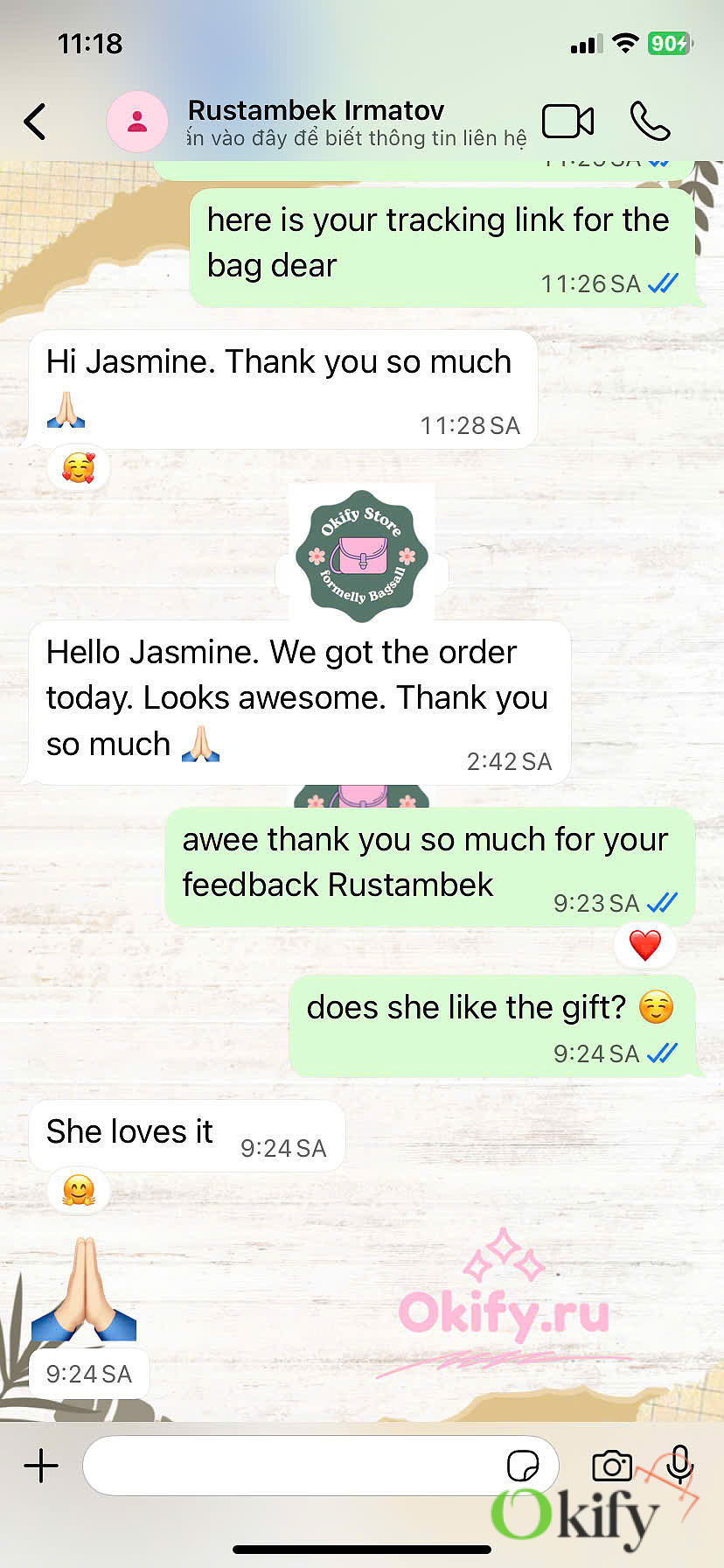
Task: Open the sticker picker in message field
Action: pyautogui.click(x=522, y=1465)
